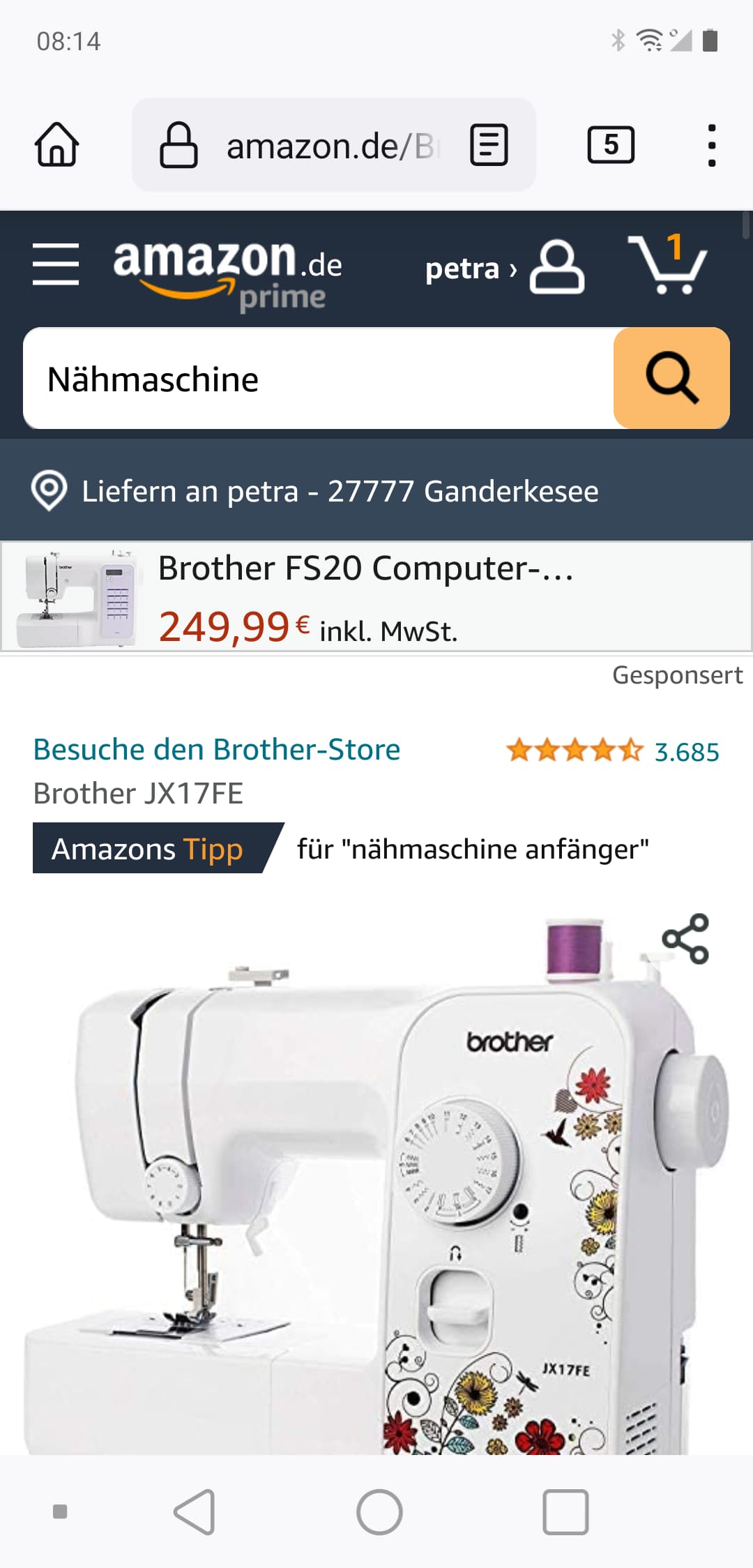Share this Brother JX17FE product

[x=685, y=939]
